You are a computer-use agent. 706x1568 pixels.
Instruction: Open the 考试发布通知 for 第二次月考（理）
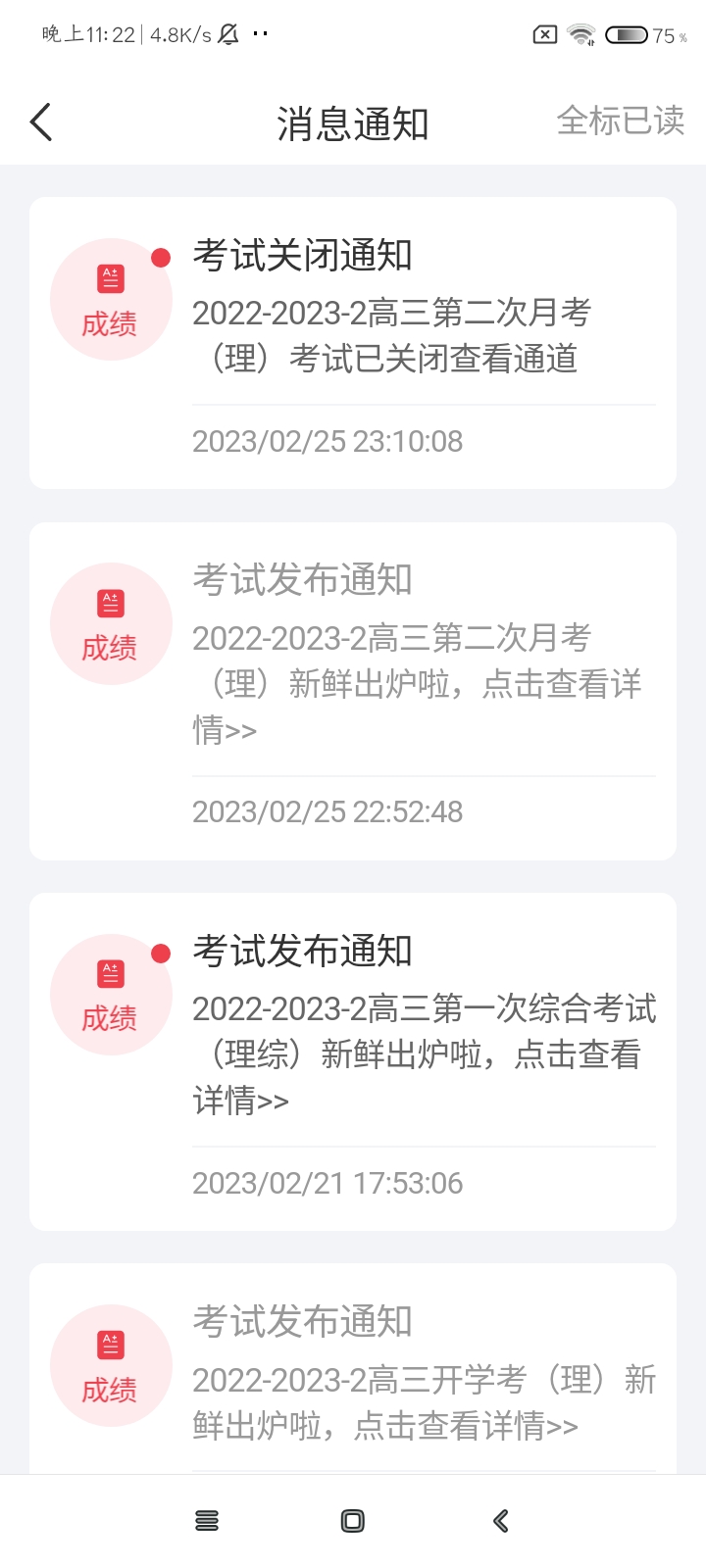point(353,690)
